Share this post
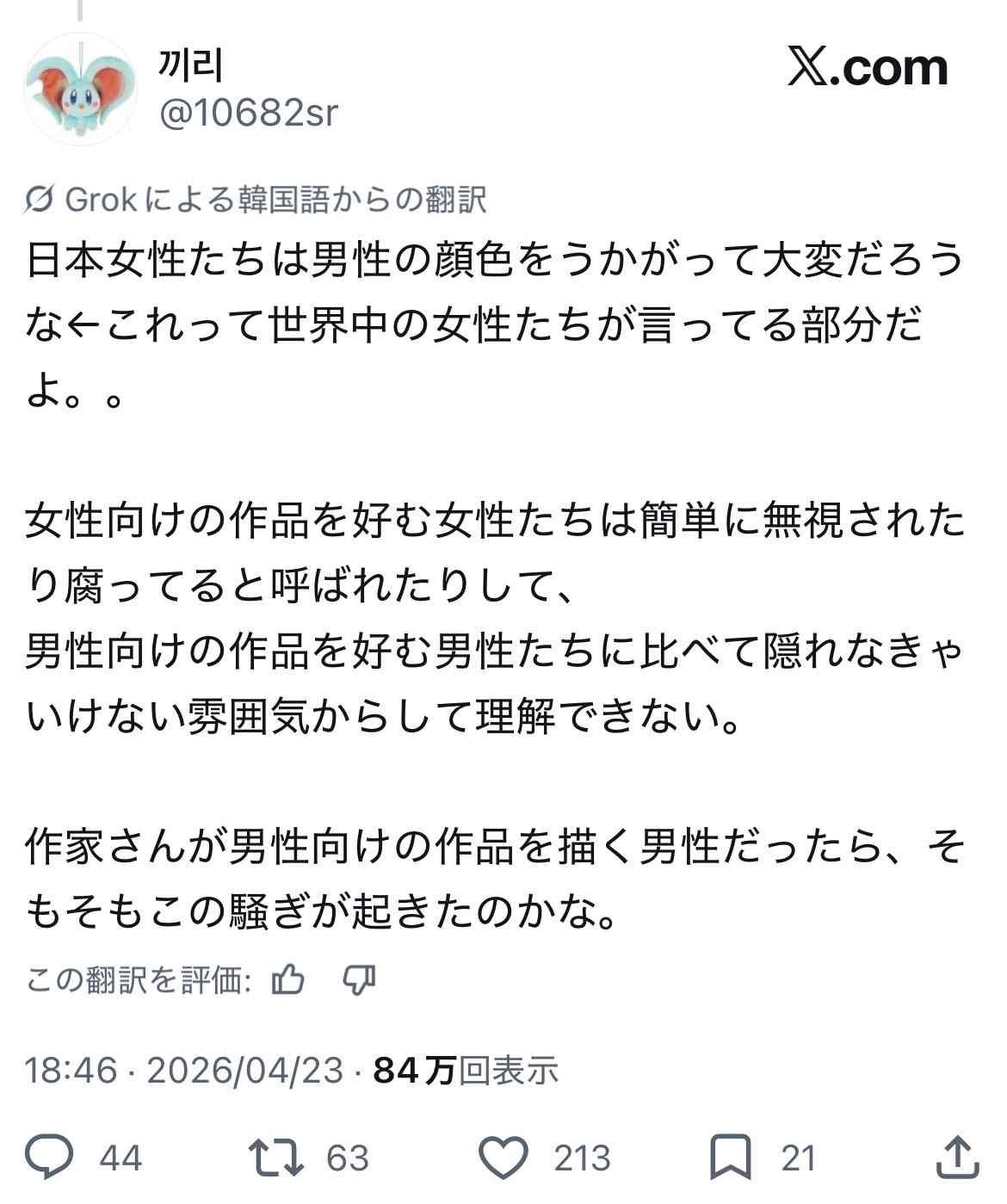This screenshot has height=1204, width=1007. pyautogui.click(x=957, y=1158)
